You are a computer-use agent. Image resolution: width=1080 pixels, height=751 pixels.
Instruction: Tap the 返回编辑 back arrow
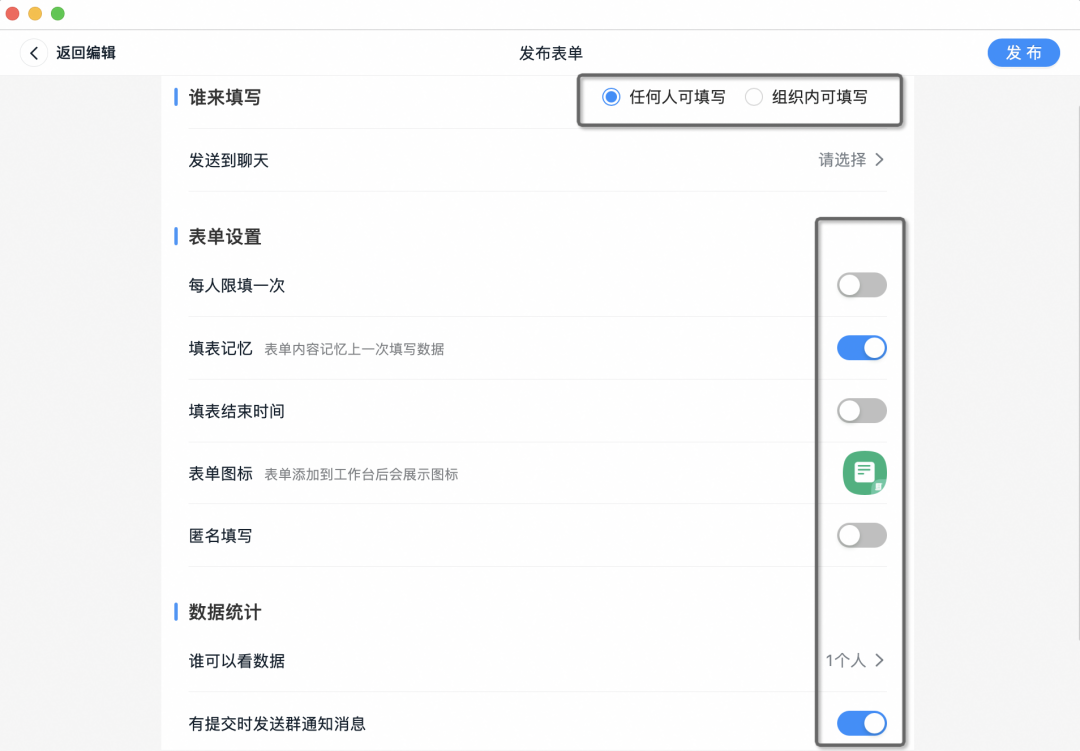(34, 53)
